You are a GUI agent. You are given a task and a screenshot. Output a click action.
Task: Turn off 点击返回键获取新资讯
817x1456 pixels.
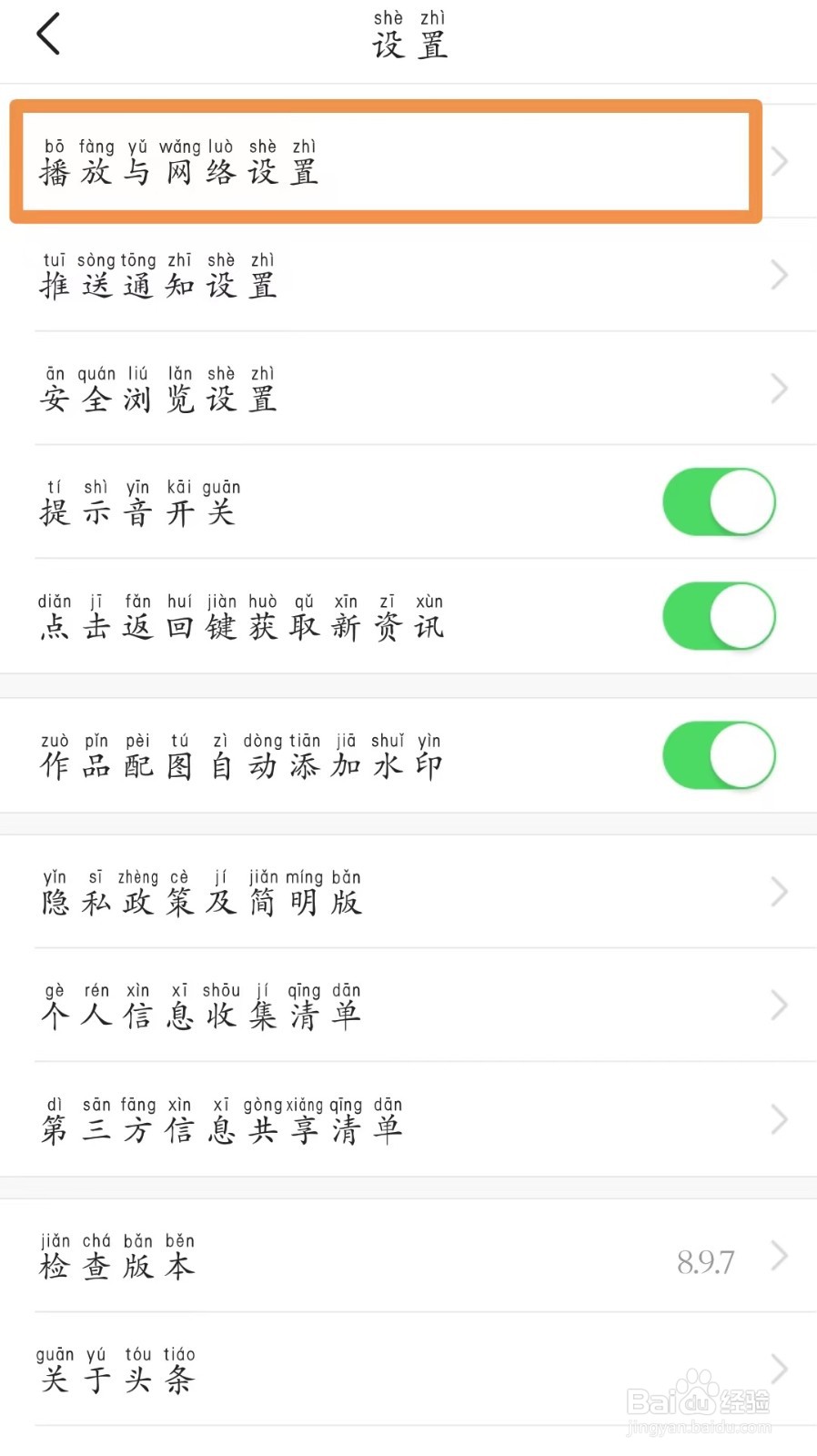719,617
